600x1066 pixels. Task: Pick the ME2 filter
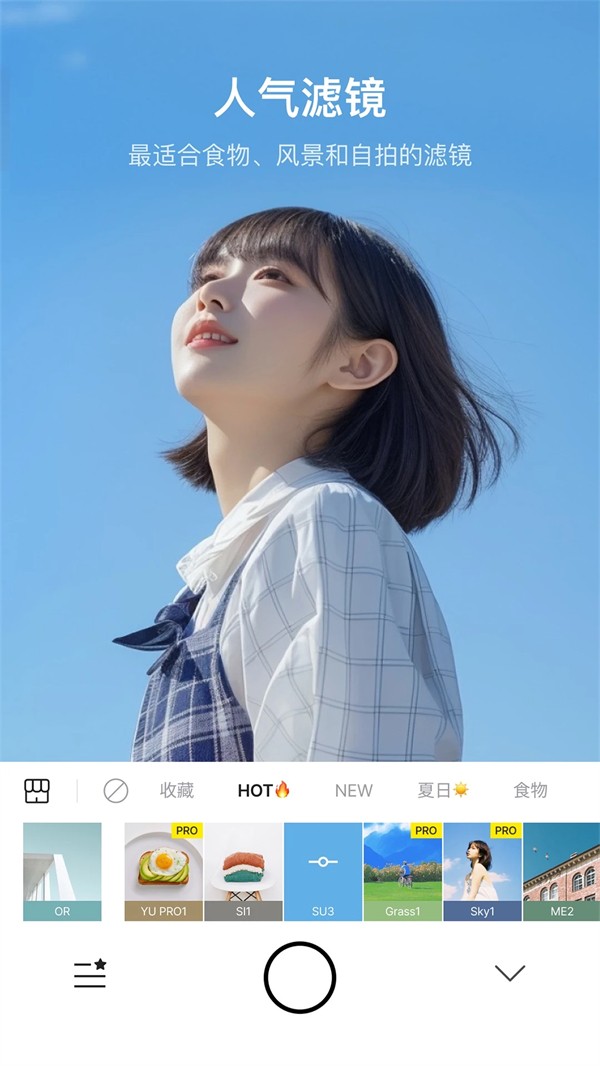[x=561, y=871]
